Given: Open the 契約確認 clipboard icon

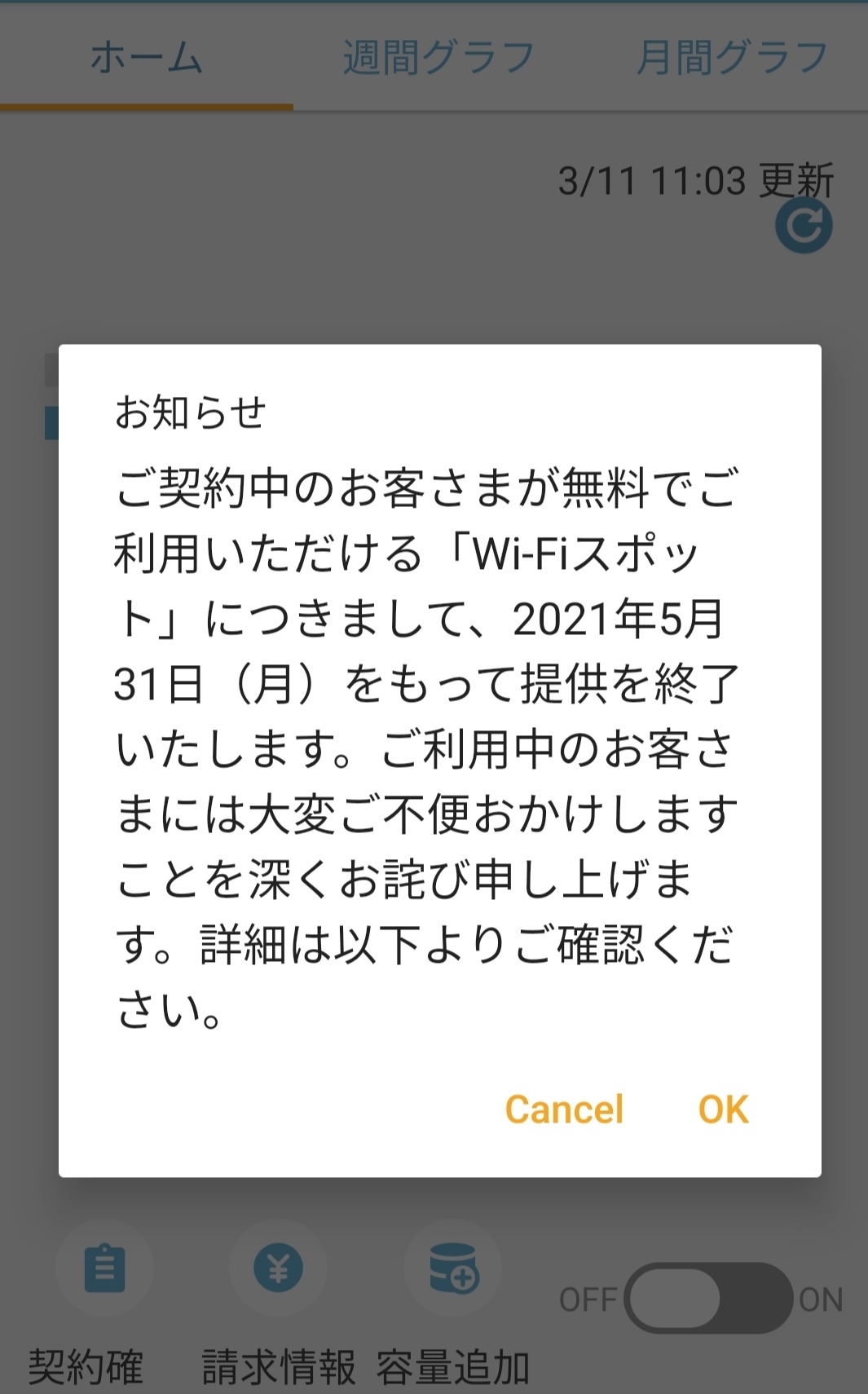Looking at the screenshot, I should coord(104,1268).
